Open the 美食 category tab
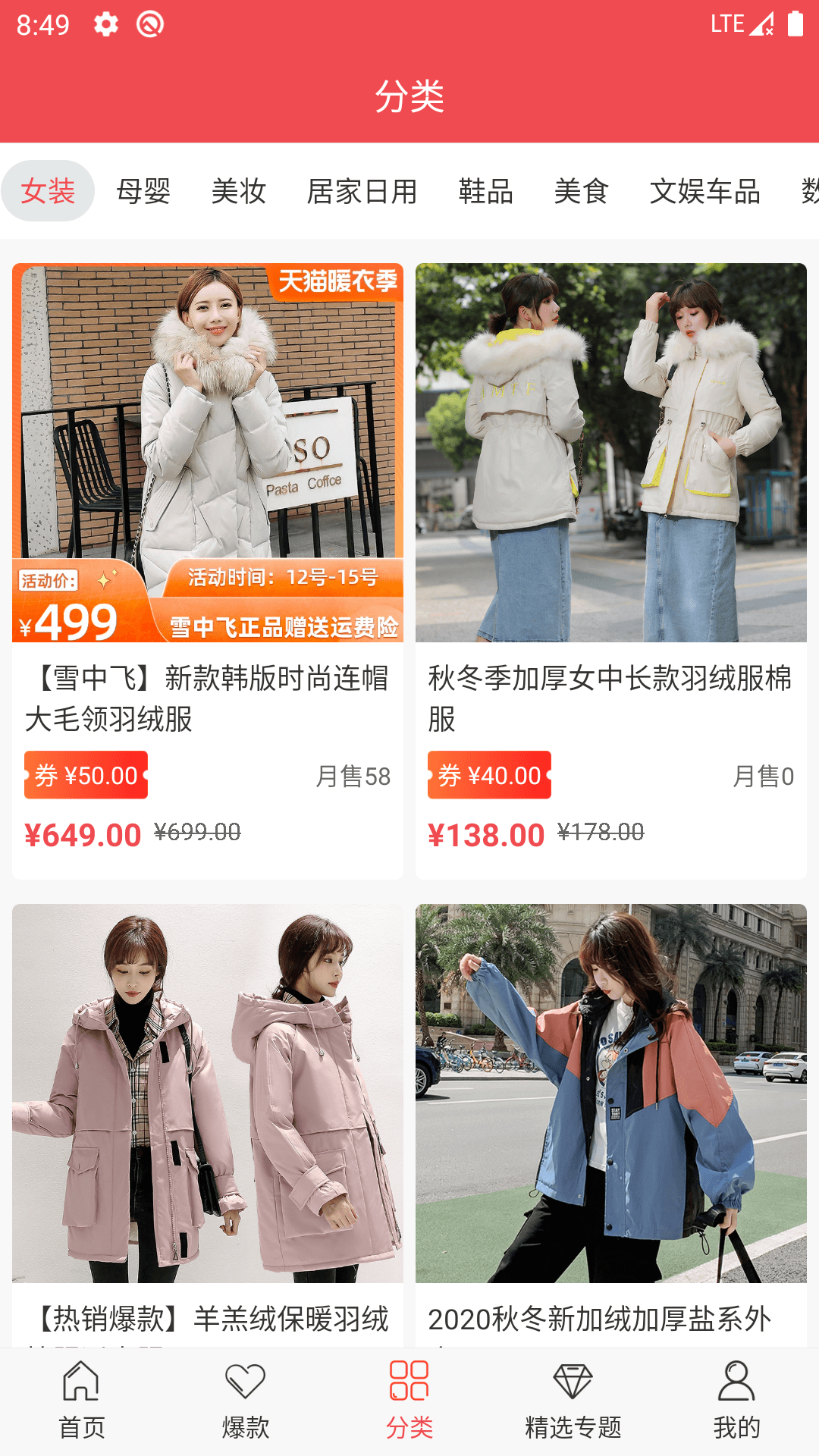This screenshot has width=819, height=1456. (x=580, y=192)
